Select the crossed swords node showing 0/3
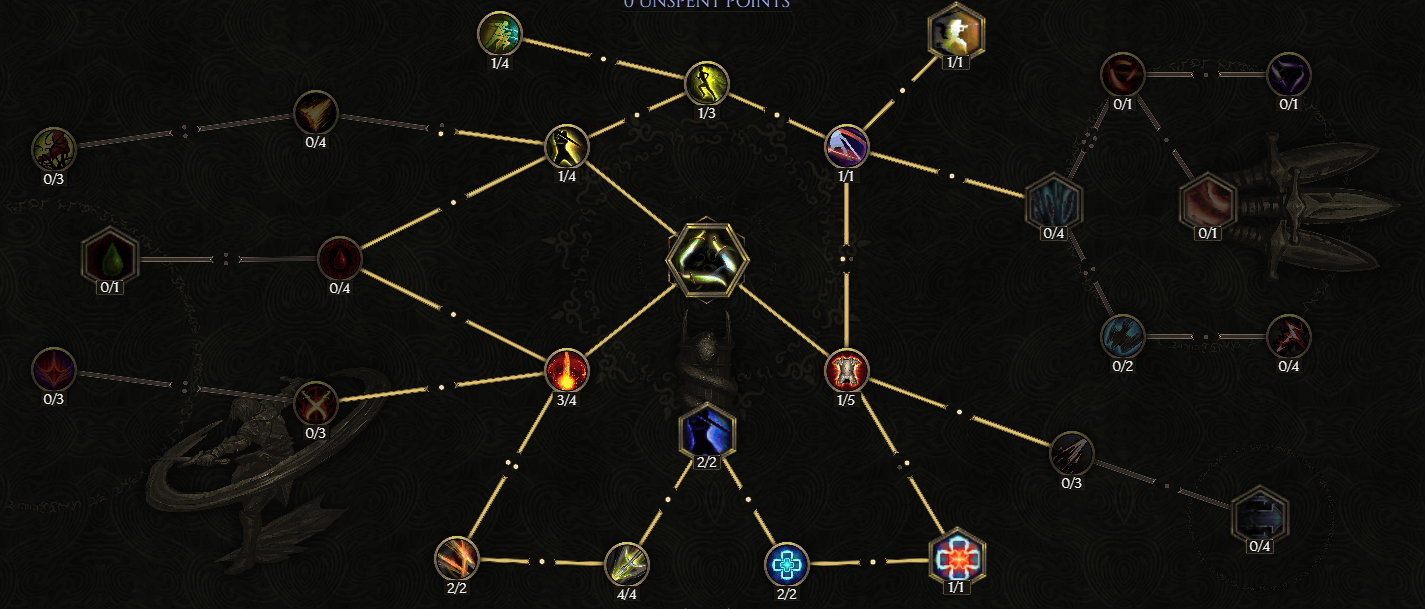Viewport: 1425px width, 609px height. click(315, 403)
